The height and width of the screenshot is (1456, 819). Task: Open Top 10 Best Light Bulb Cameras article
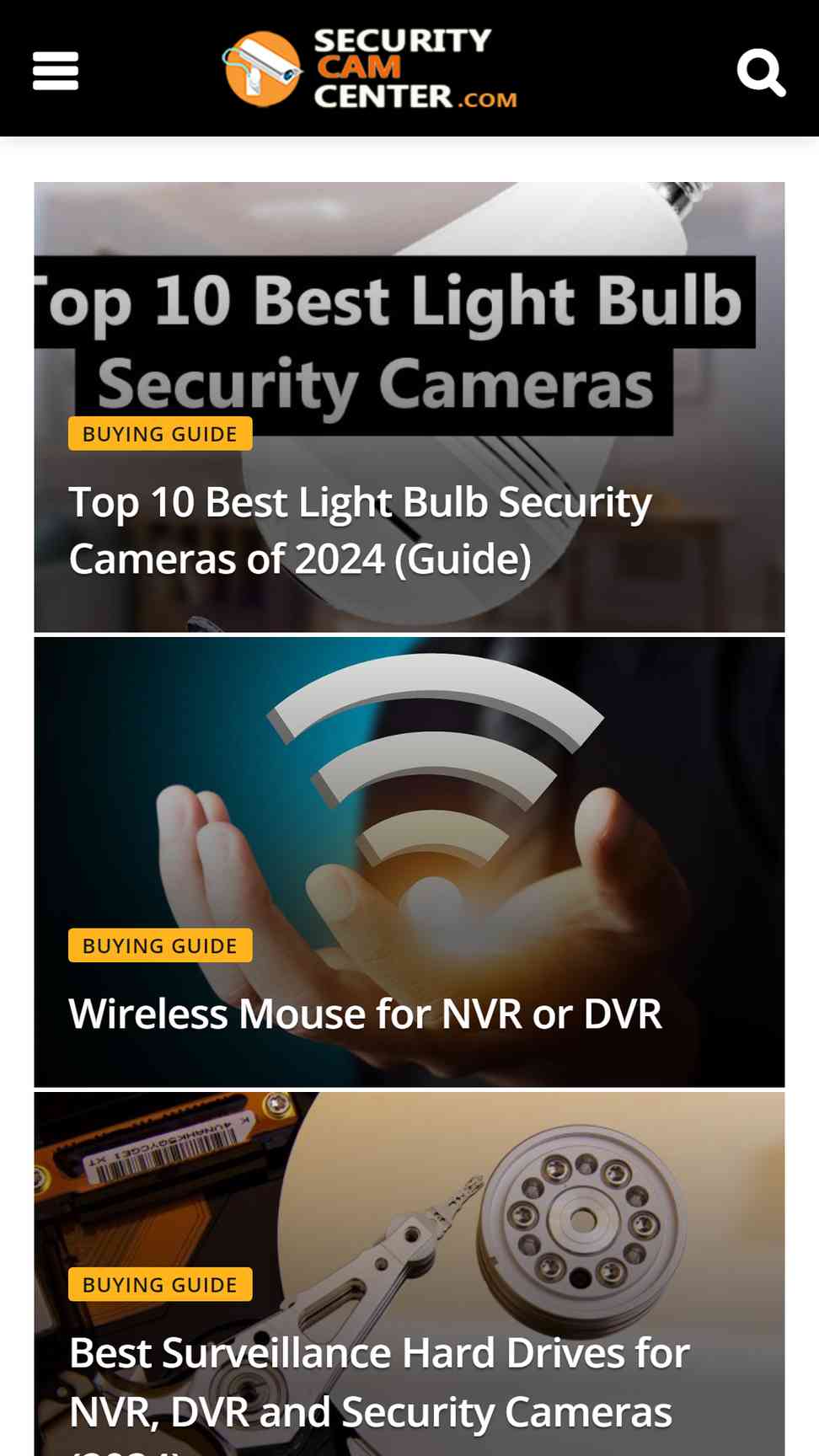tap(360, 531)
